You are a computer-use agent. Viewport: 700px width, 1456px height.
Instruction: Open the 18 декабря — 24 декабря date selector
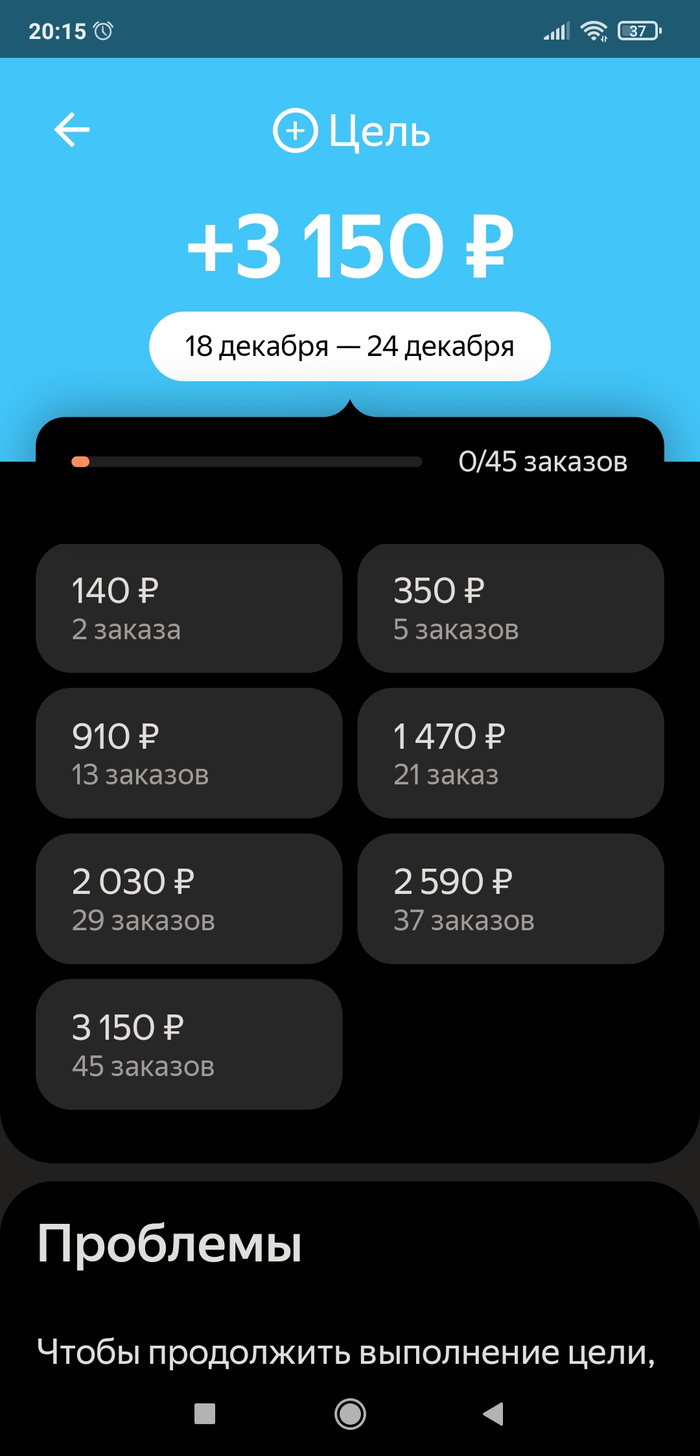[350, 347]
